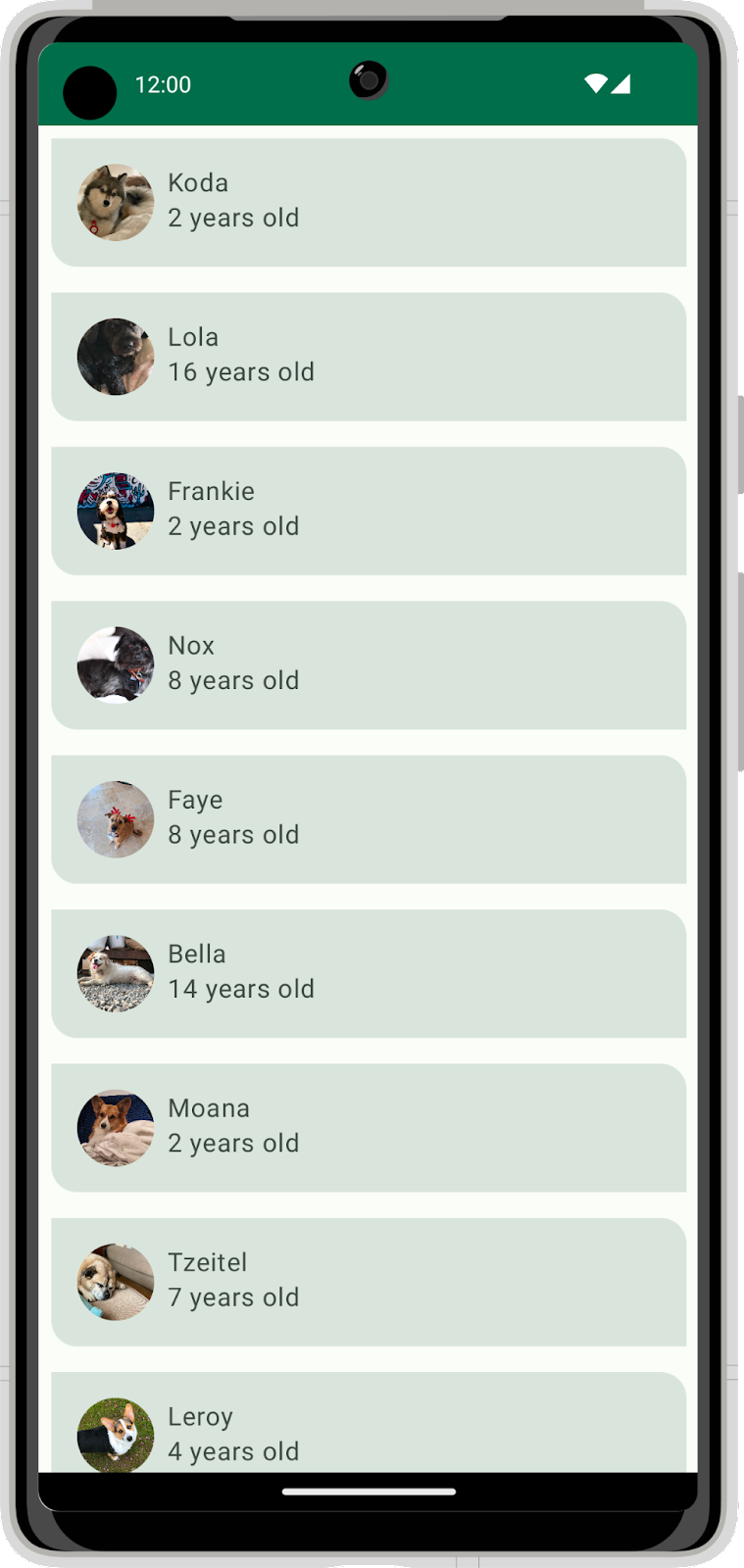Tap Frankie's dog card

[368, 511]
